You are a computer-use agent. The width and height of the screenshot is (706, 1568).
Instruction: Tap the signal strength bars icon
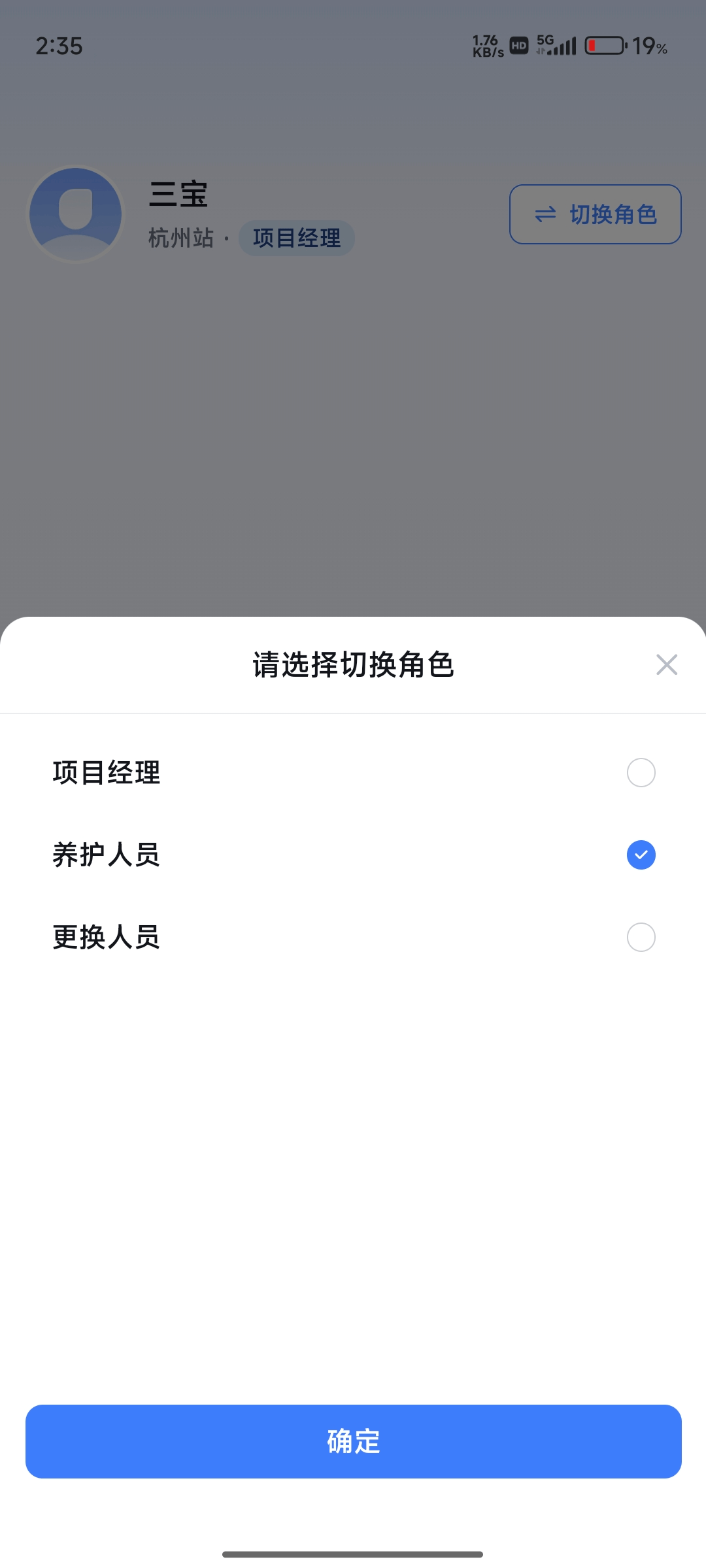[x=563, y=46]
